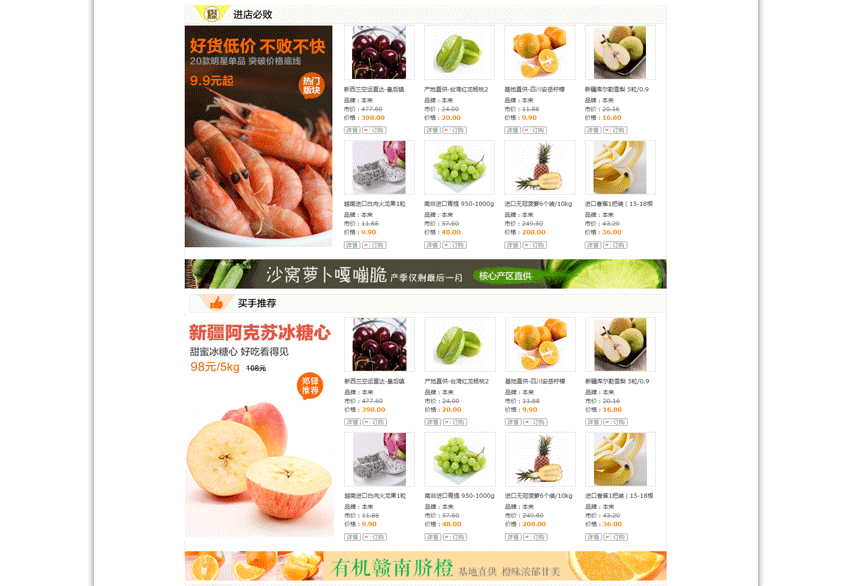850x586 pixels.
Task: Open the 沙窝萝卜嘎嘣脆 radish banner
Action: (425, 274)
